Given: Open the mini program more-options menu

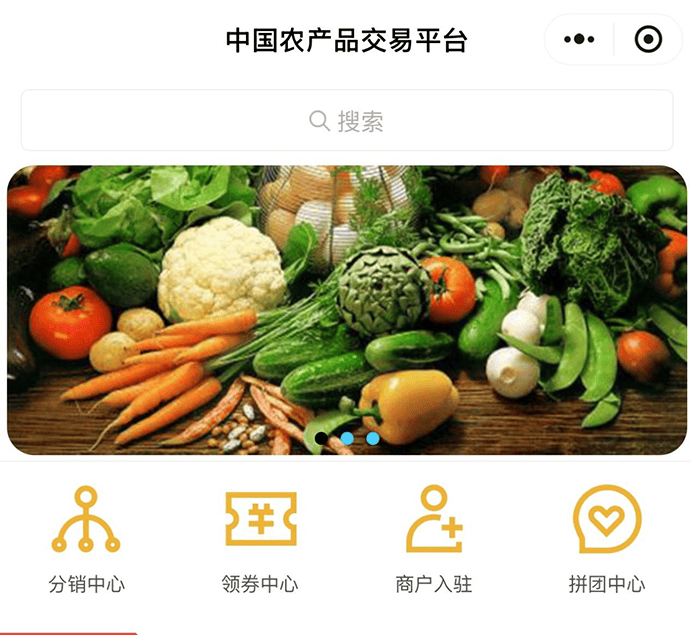Looking at the screenshot, I should coord(579,40).
